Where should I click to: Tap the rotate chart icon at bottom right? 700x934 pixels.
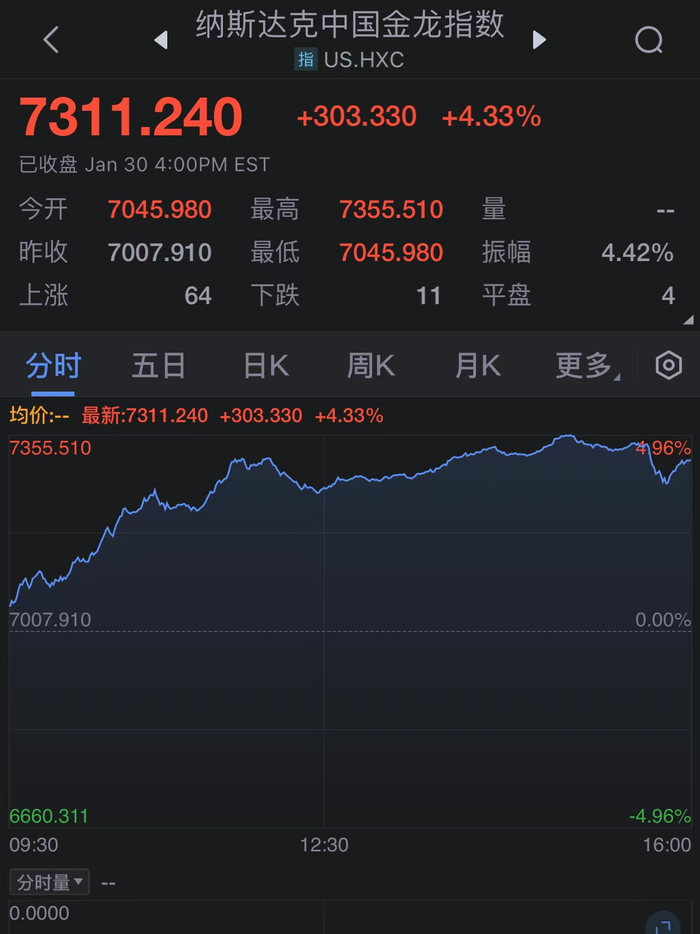click(663, 923)
